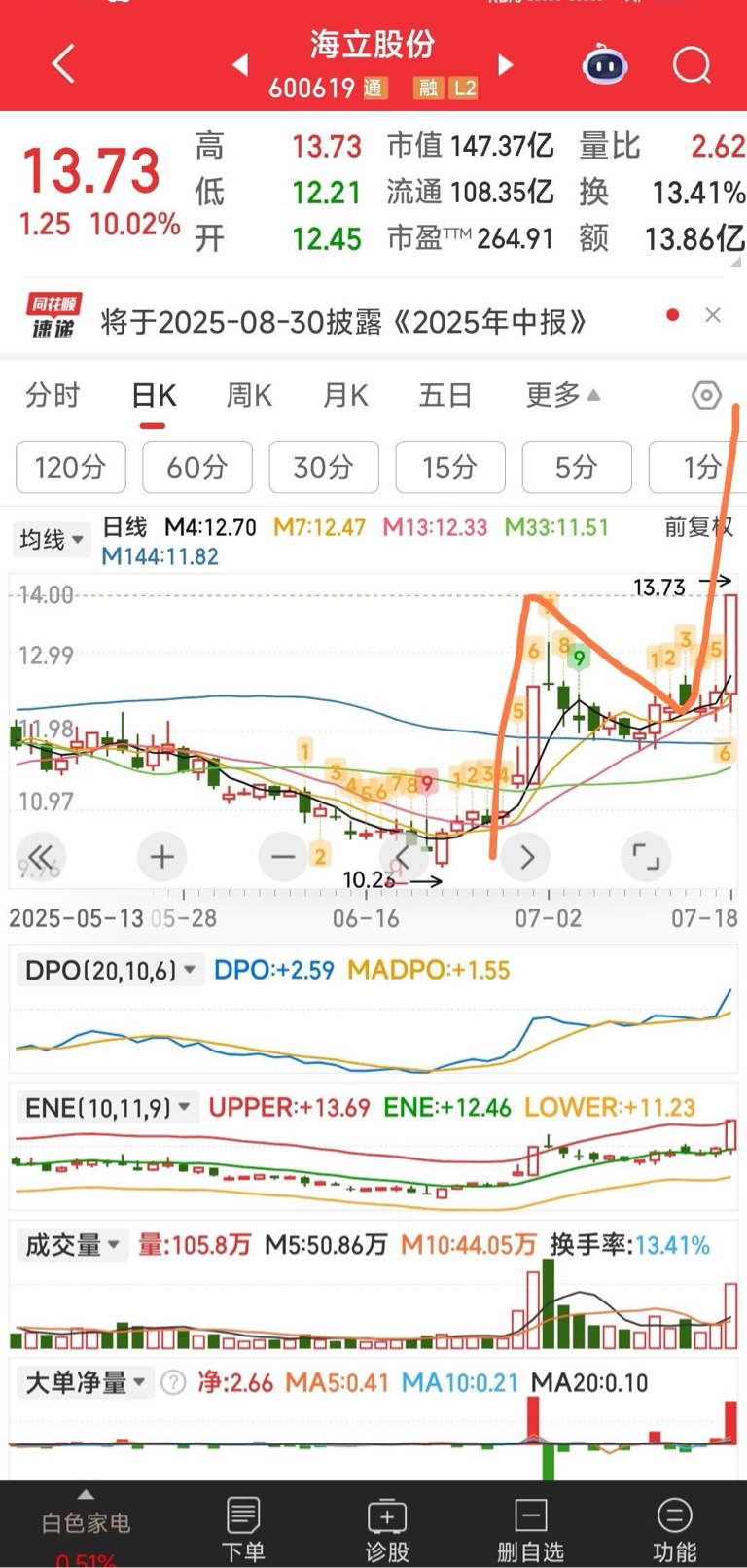
Task: Dismiss the 2025年中报 notice banner
Action: click(x=713, y=315)
